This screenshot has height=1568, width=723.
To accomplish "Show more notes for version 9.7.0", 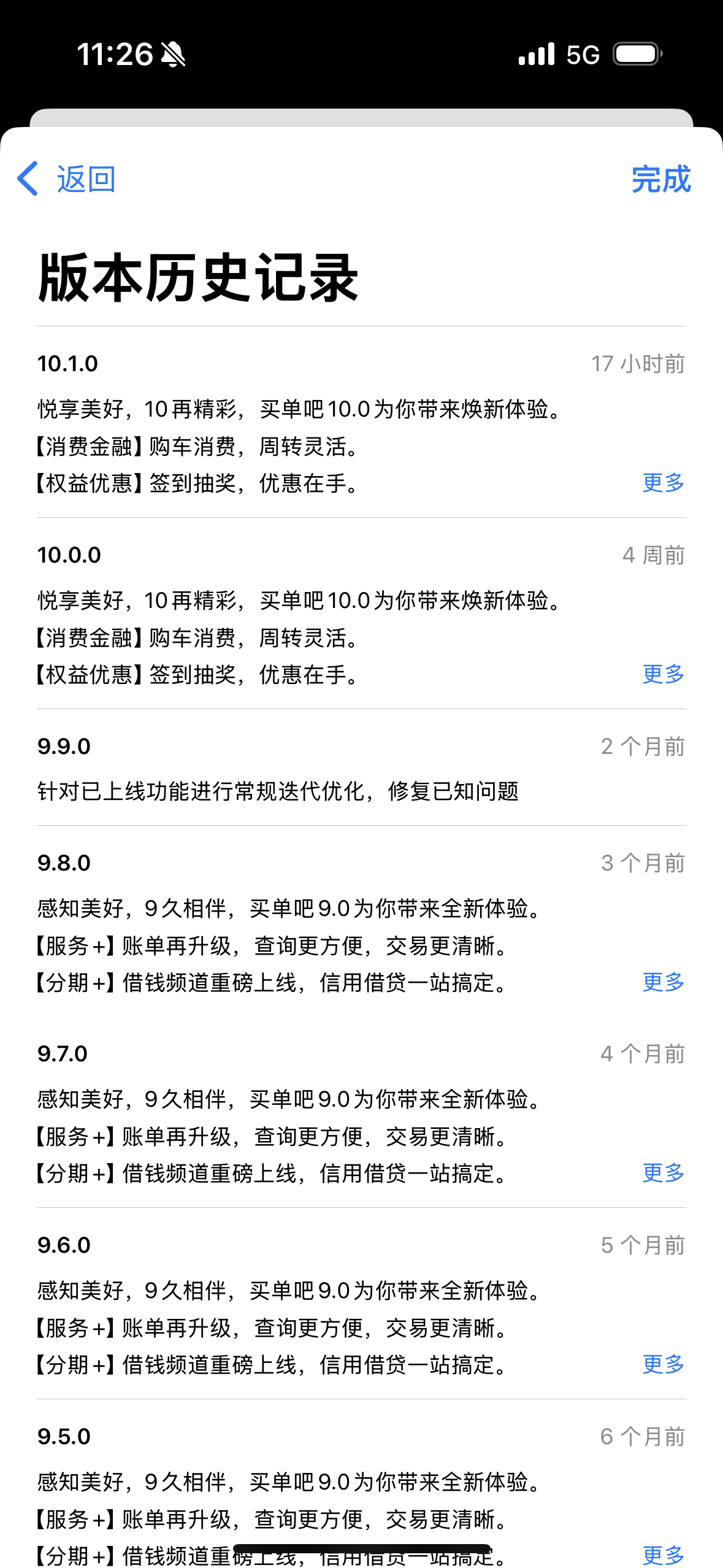I will point(663,1173).
